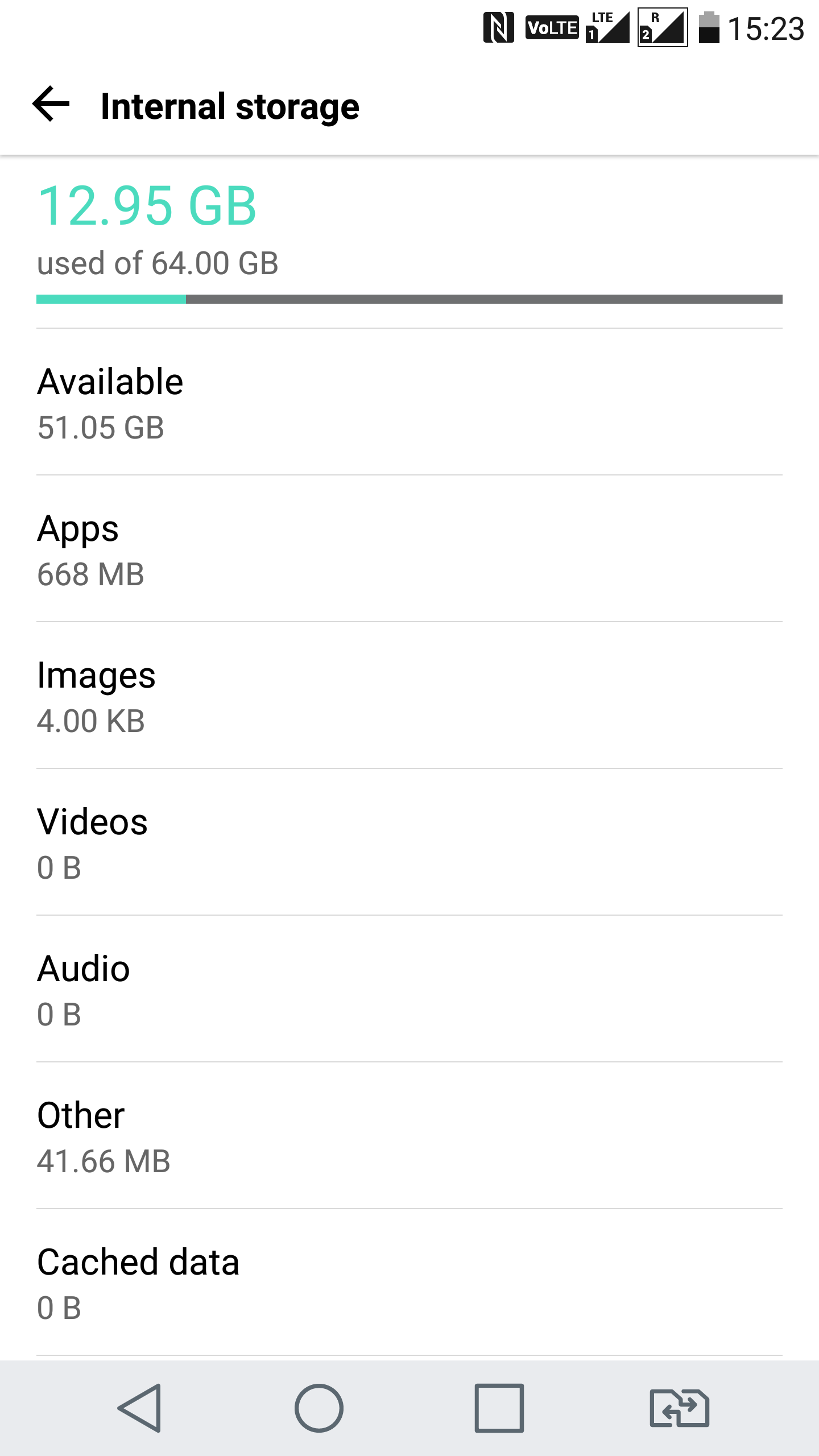This screenshot has width=819, height=1456.
Task: View the Videos storage details
Action: coord(409,842)
